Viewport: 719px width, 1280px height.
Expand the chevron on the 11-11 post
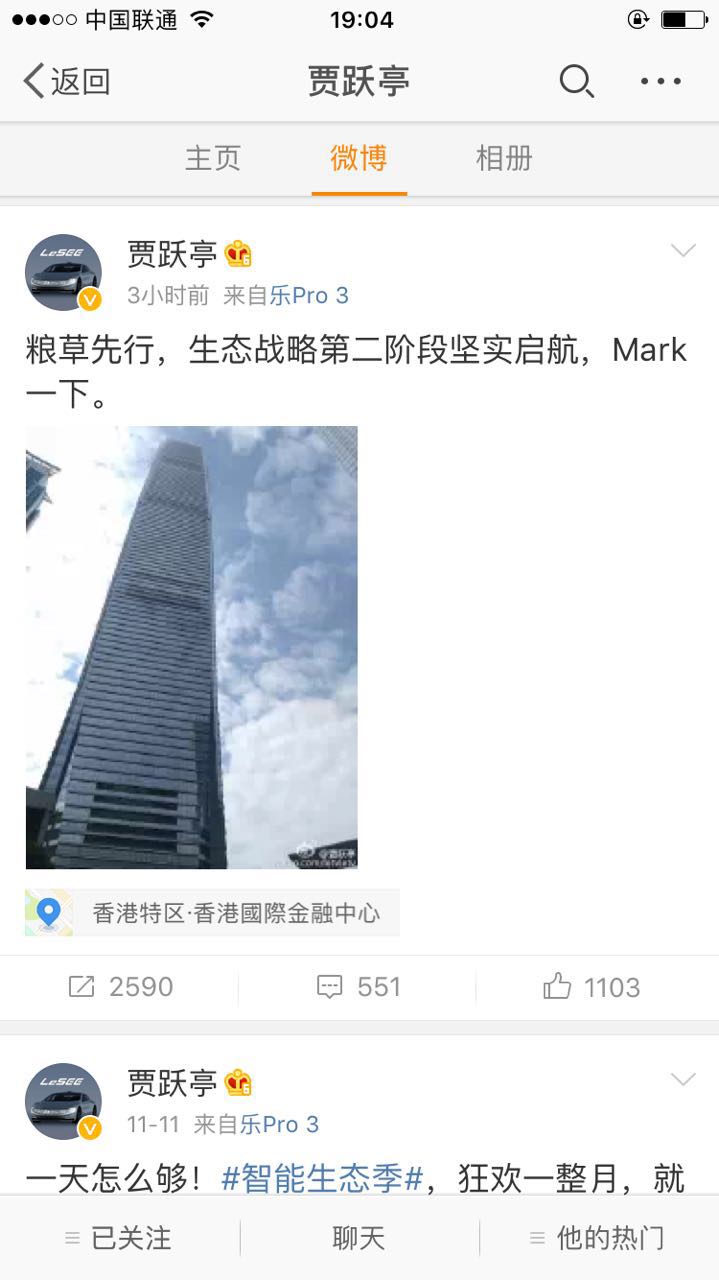pos(683,1079)
